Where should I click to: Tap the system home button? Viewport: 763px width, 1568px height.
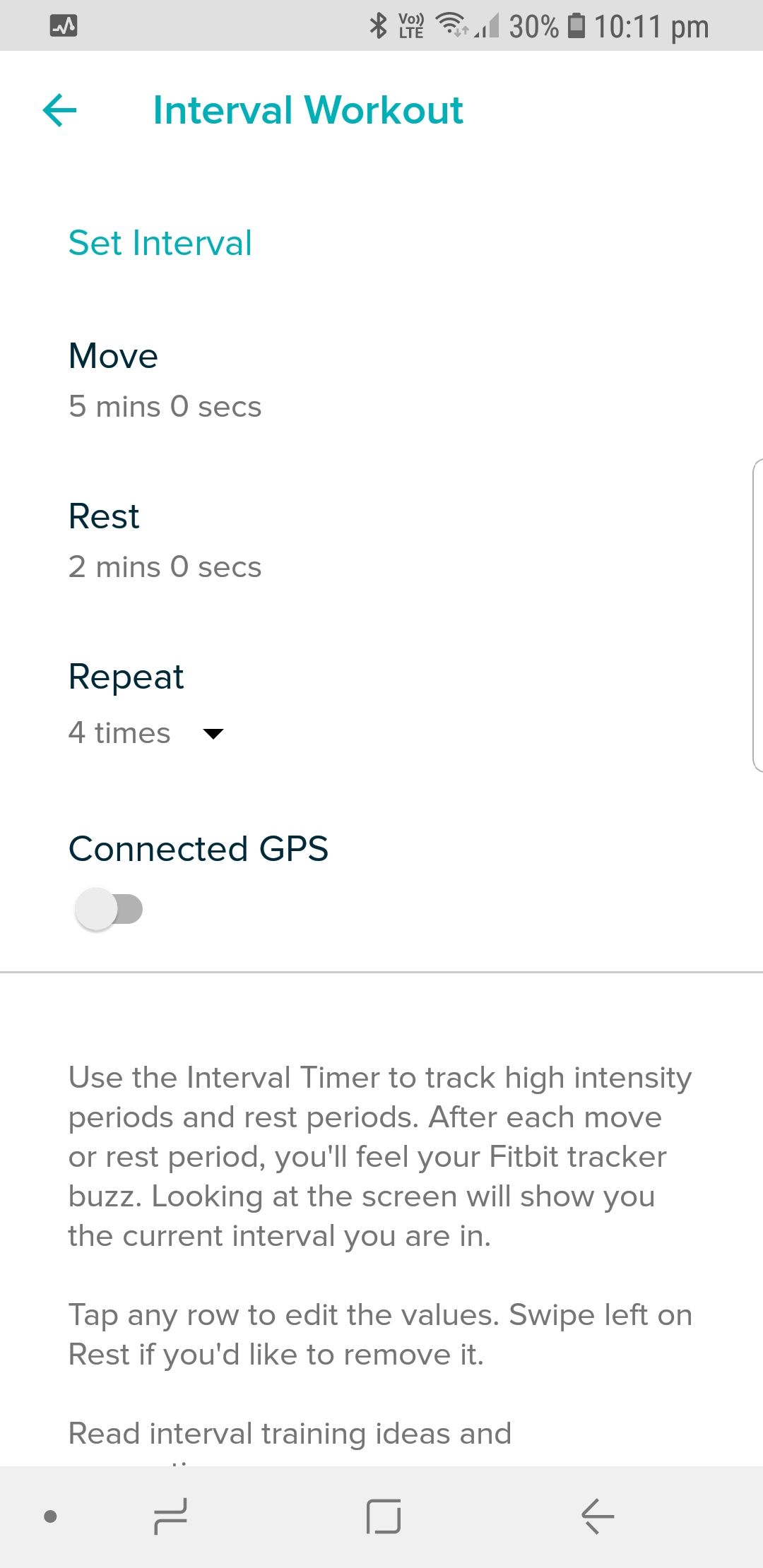[384, 1516]
